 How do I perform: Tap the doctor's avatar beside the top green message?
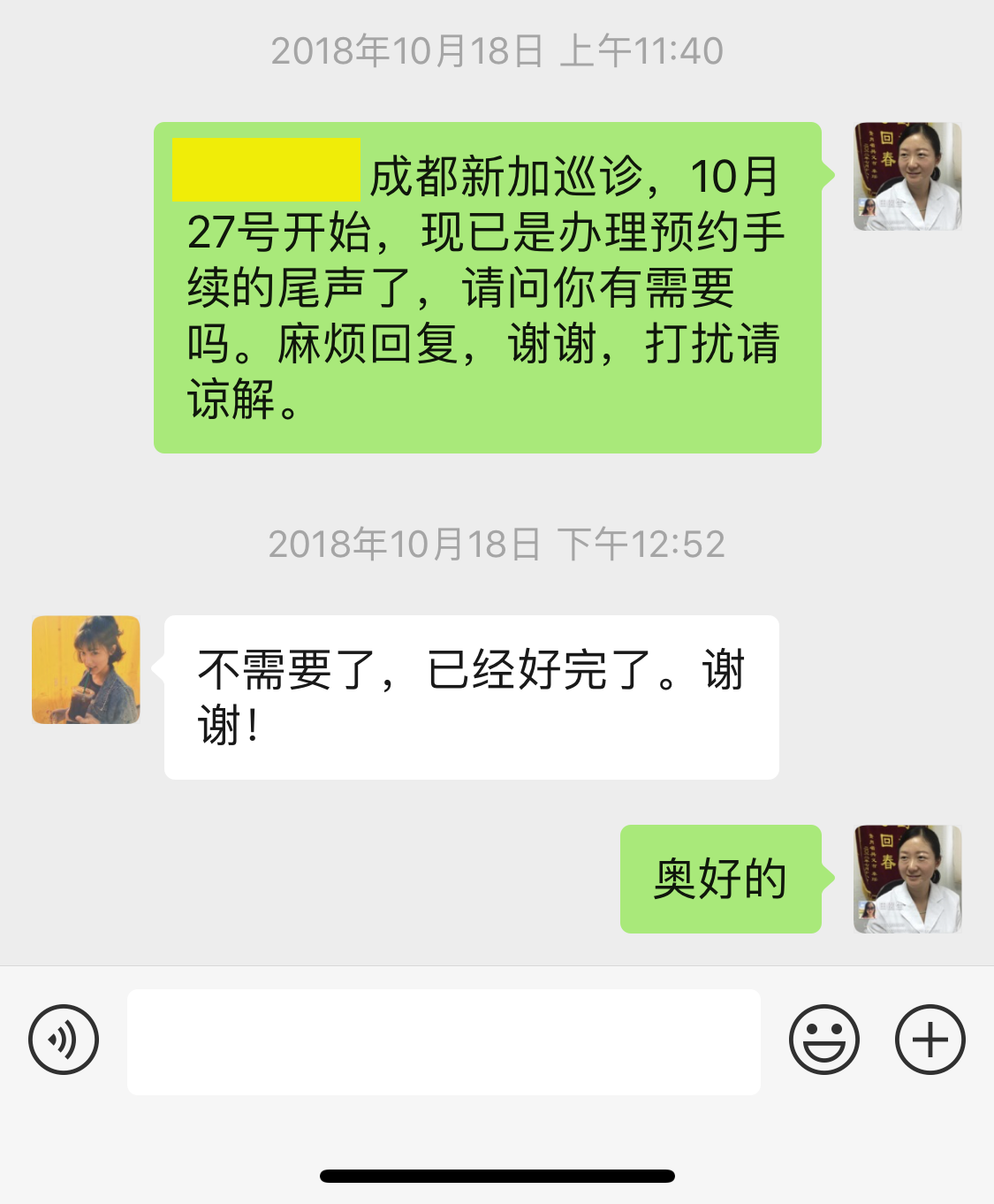point(907,177)
